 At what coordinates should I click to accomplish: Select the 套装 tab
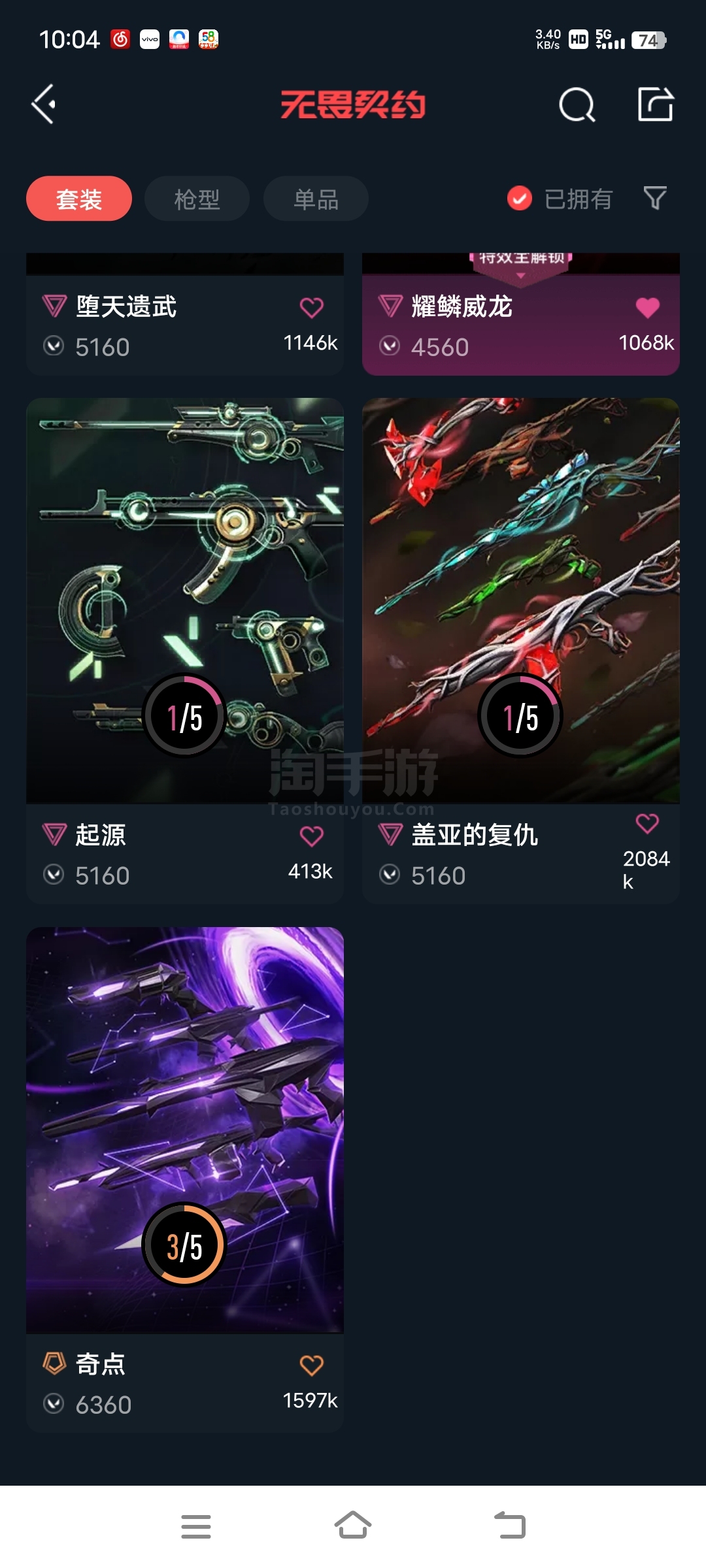[79, 199]
